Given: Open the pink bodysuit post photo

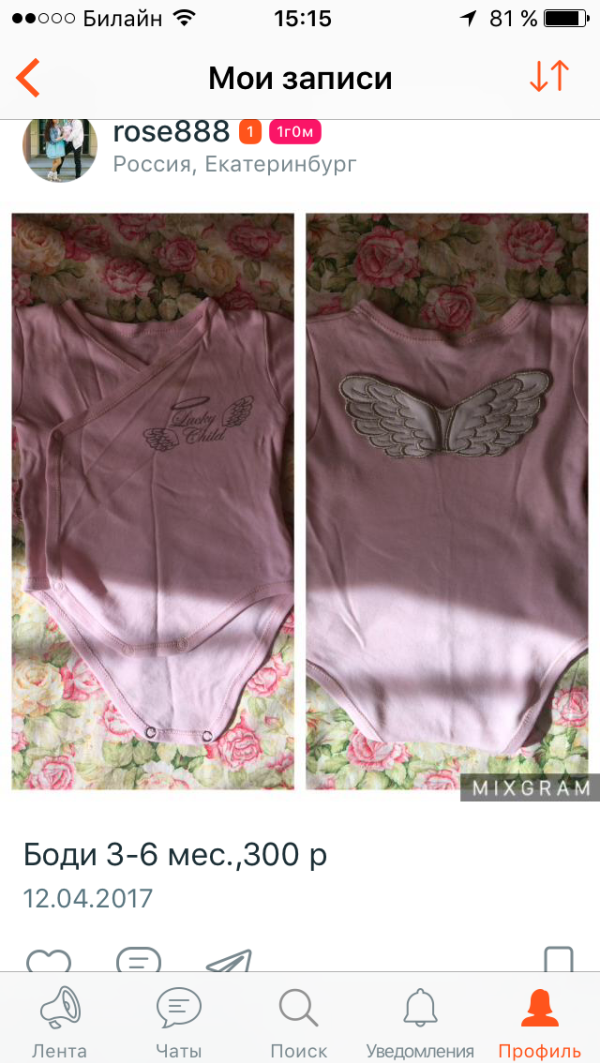Looking at the screenshot, I should pos(300,500).
